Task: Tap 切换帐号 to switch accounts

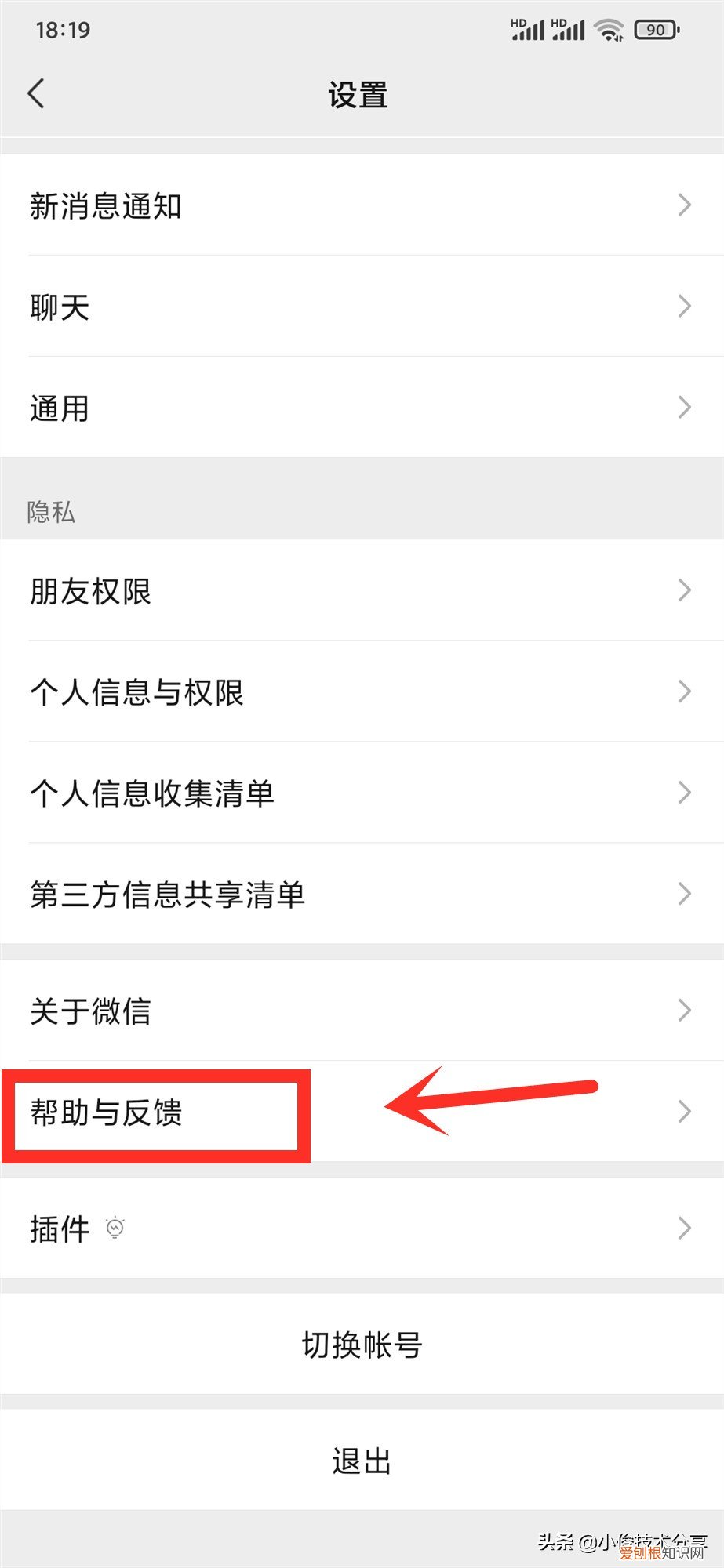Action: (361, 1344)
